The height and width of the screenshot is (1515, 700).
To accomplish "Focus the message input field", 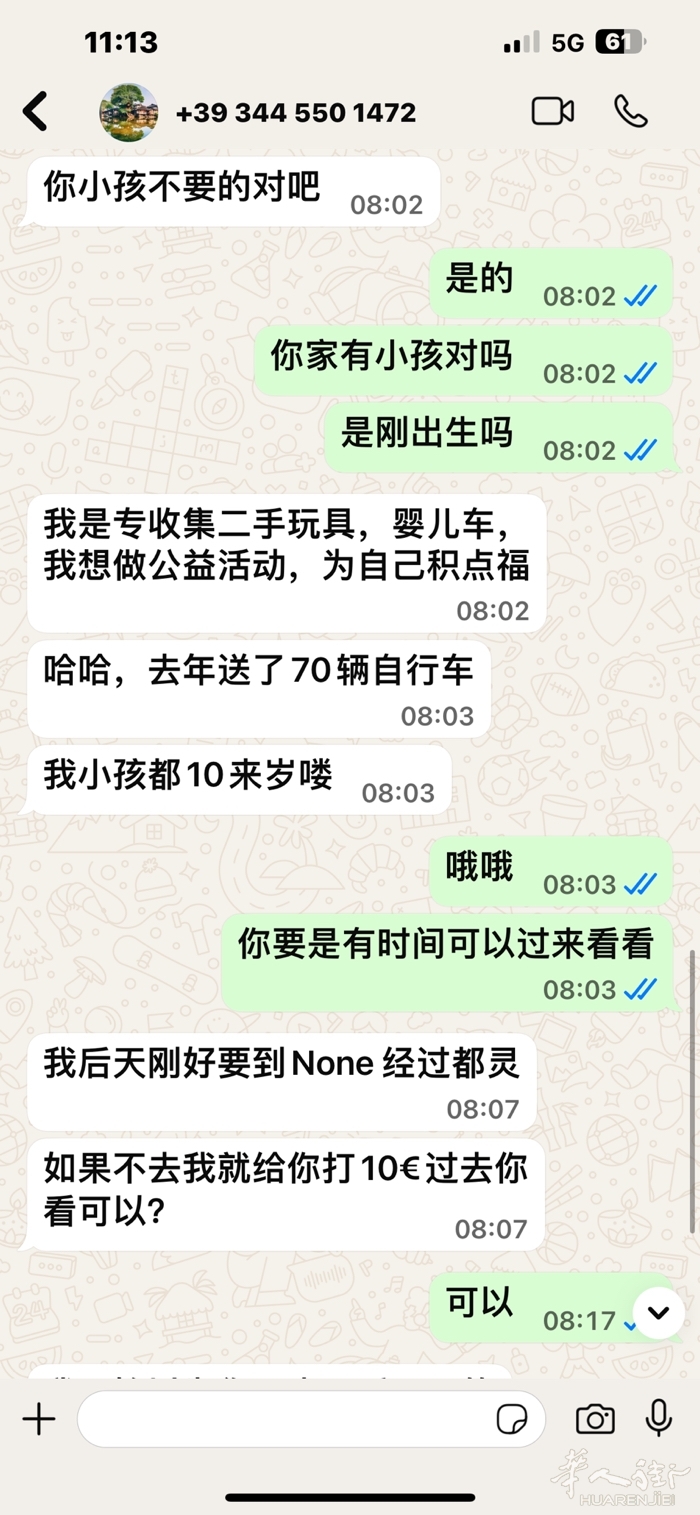I will [x=285, y=1419].
